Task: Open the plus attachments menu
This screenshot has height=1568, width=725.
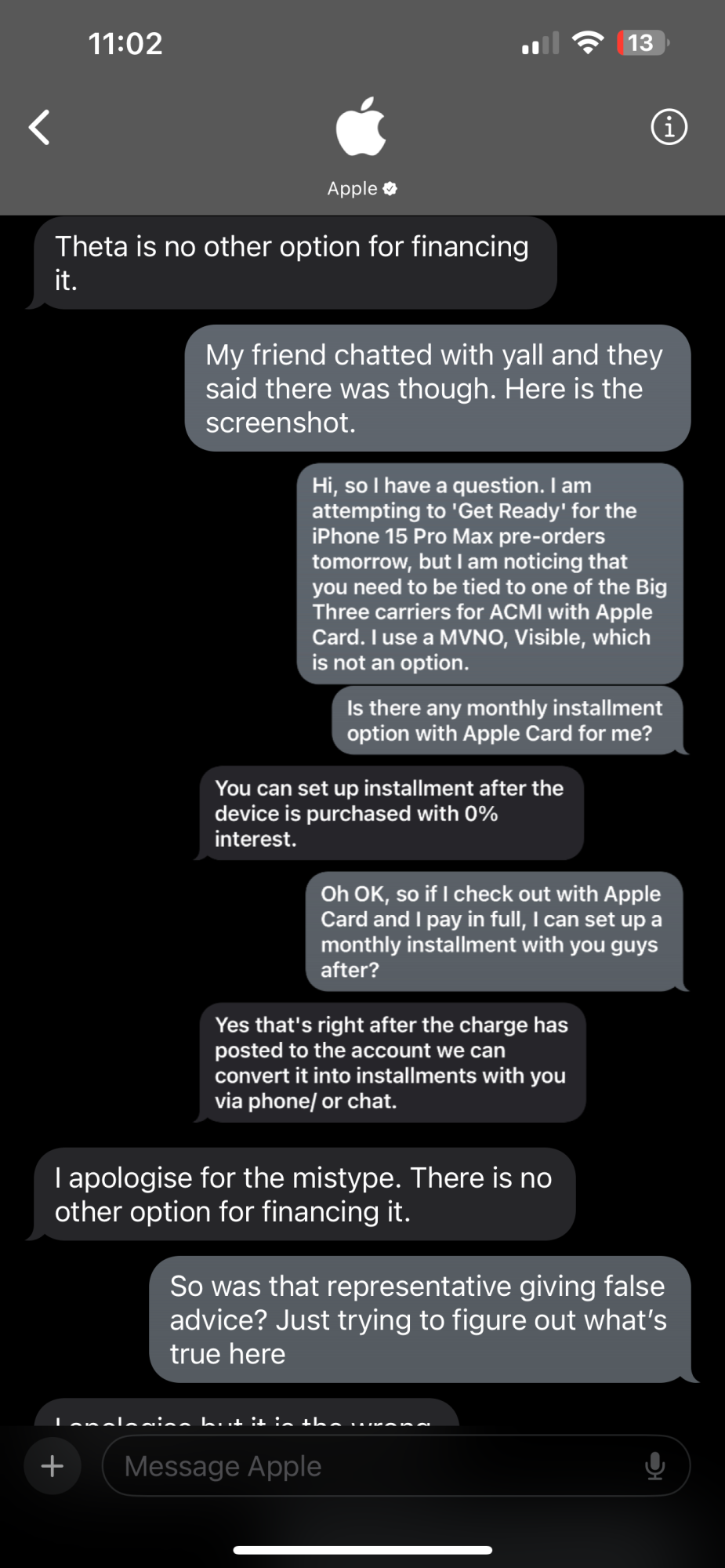Action: 53,1465
